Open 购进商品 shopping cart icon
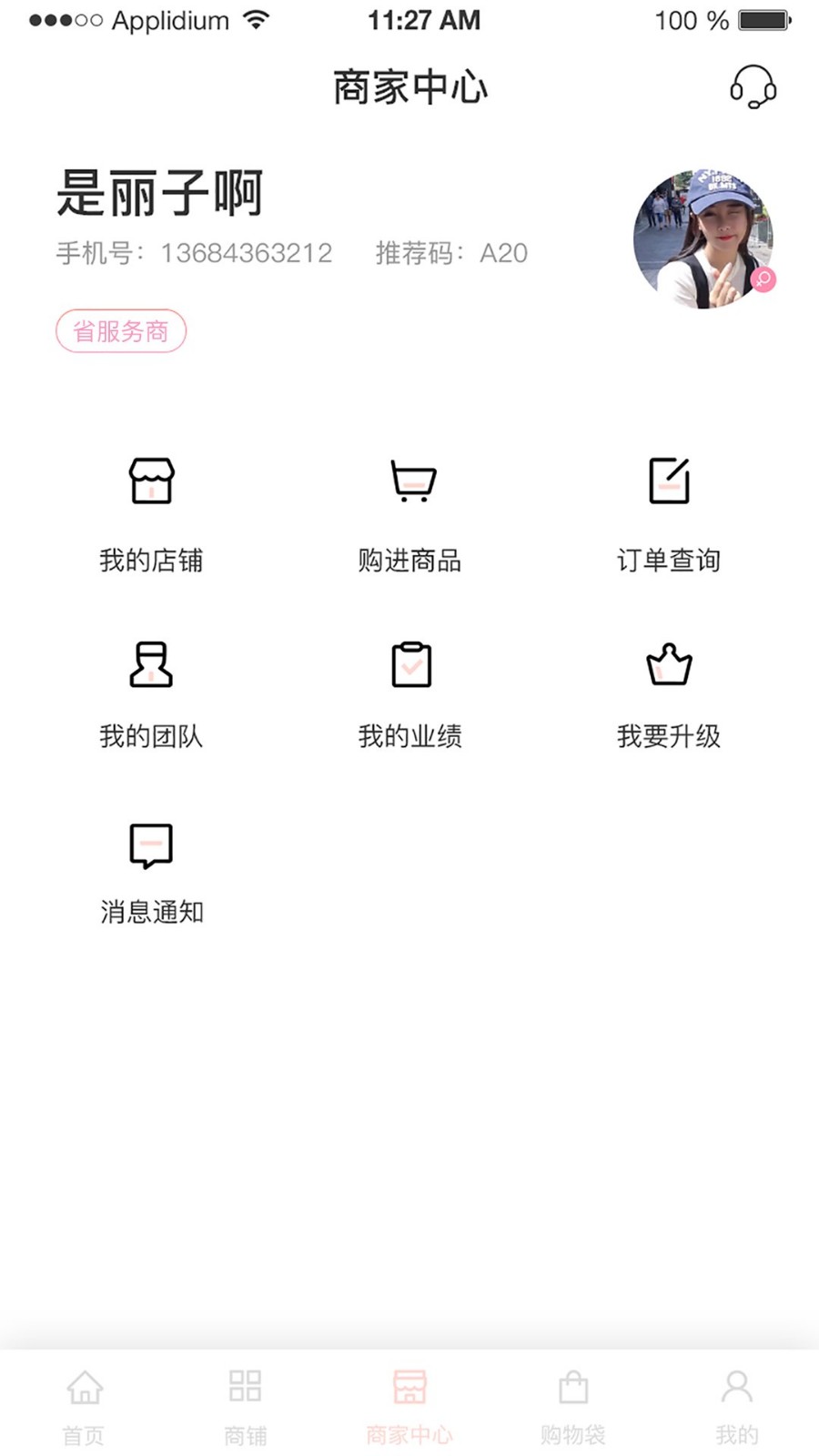 coord(411,482)
